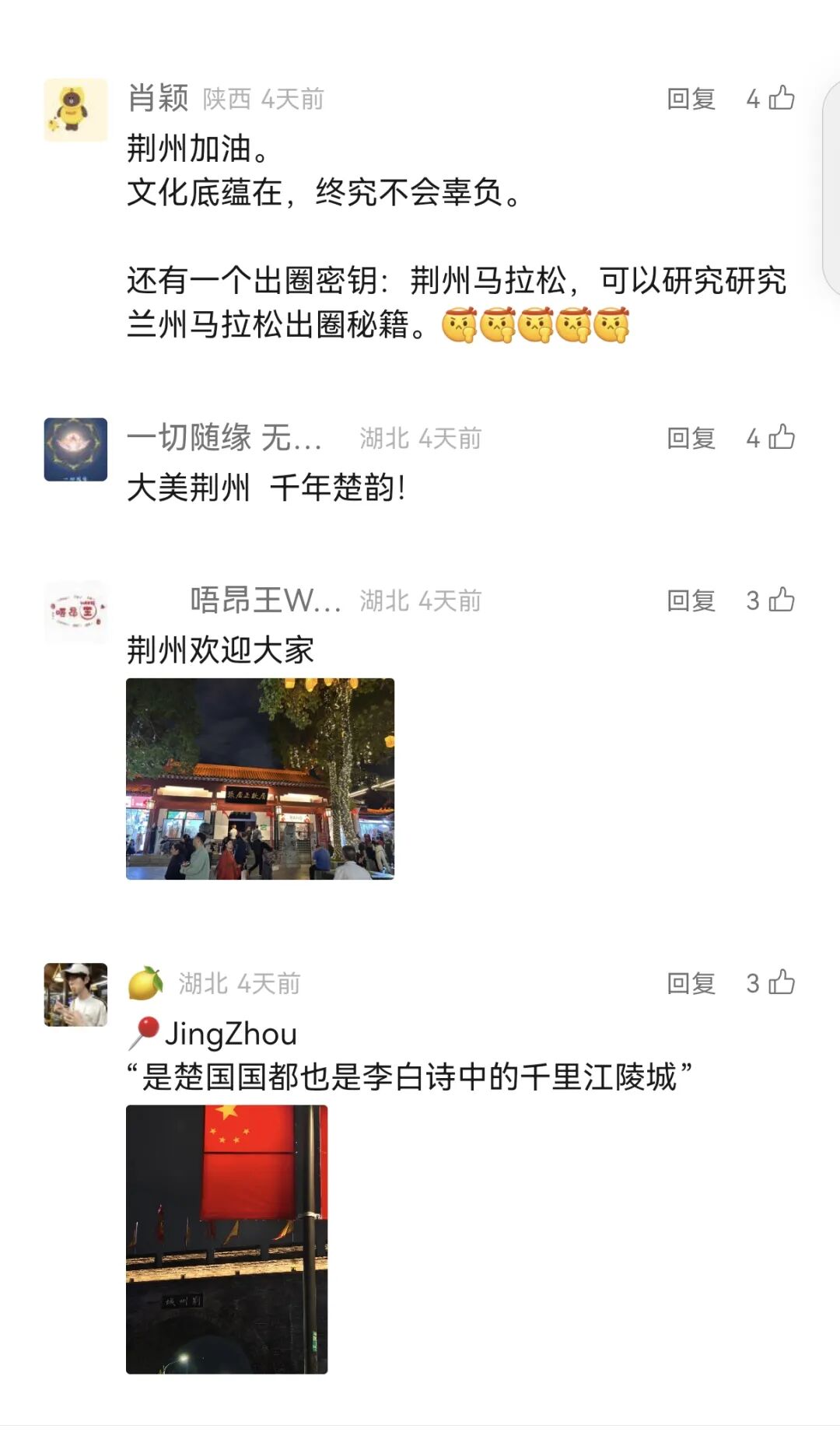The height and width of the screenshot is (1432, 840).
Task: Reply to the 荆州欢迎大家 comment
Action: (x=691, y=600)
